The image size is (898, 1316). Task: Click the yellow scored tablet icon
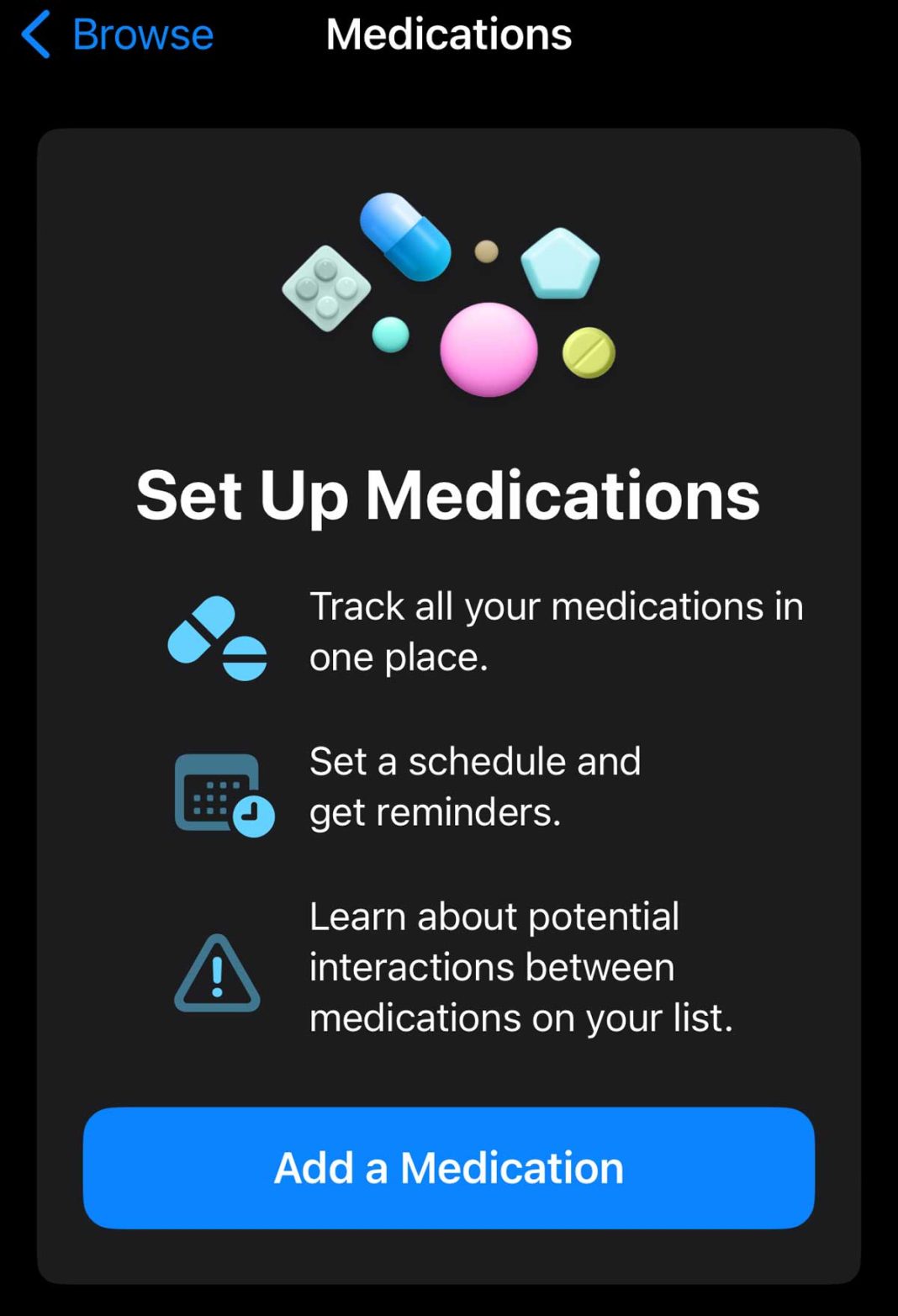(587, 351)
